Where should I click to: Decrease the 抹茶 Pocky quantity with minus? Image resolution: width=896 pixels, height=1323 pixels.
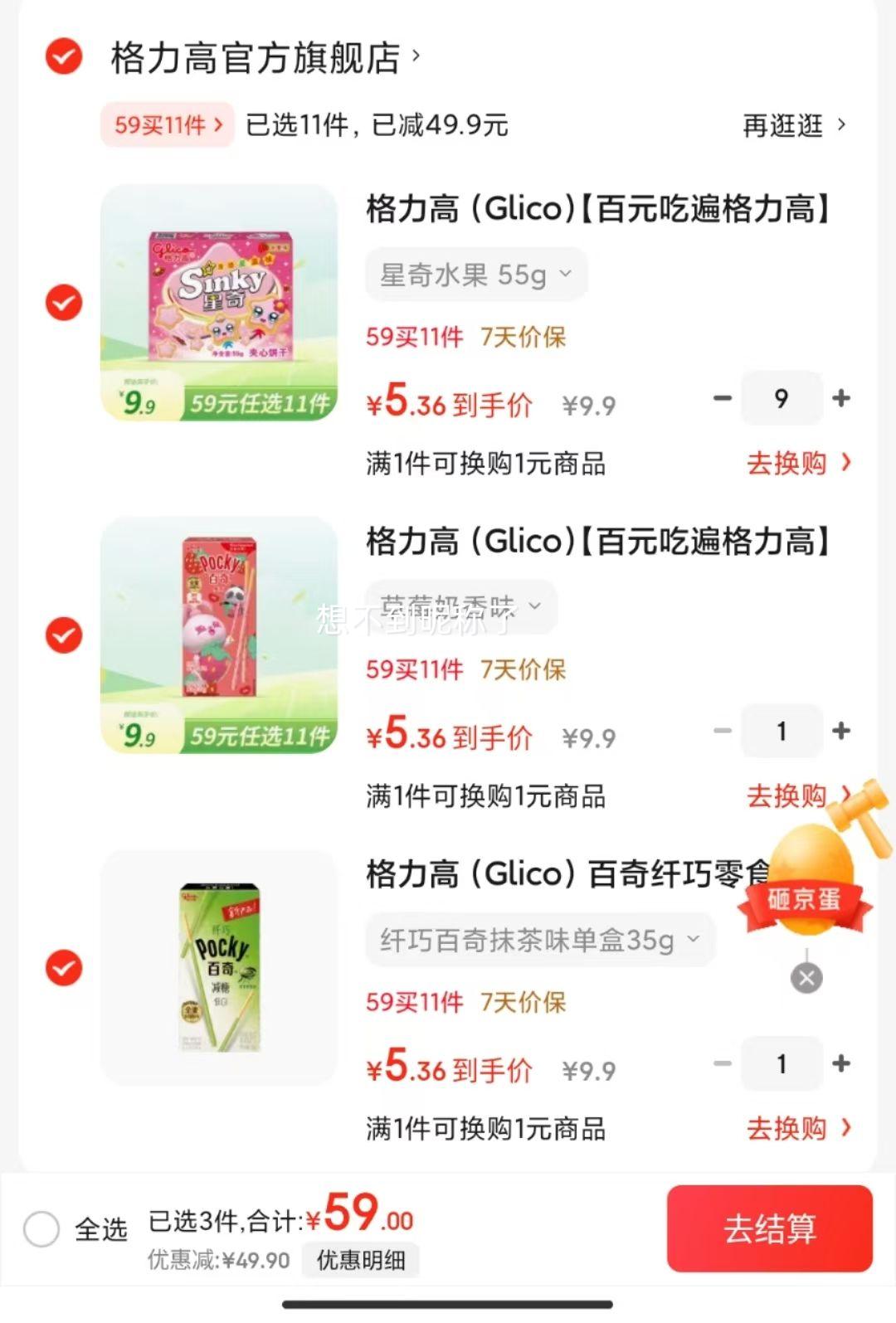tap(721, 1064)
